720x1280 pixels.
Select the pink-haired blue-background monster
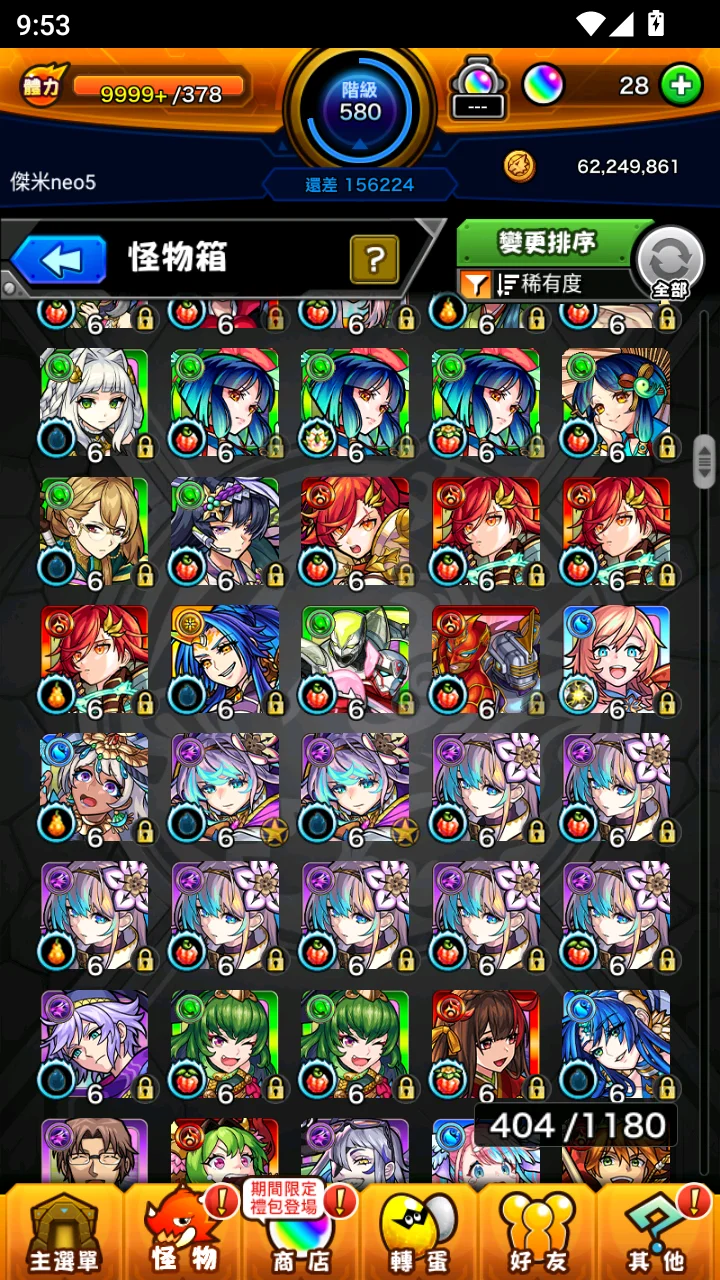point(616,660)
